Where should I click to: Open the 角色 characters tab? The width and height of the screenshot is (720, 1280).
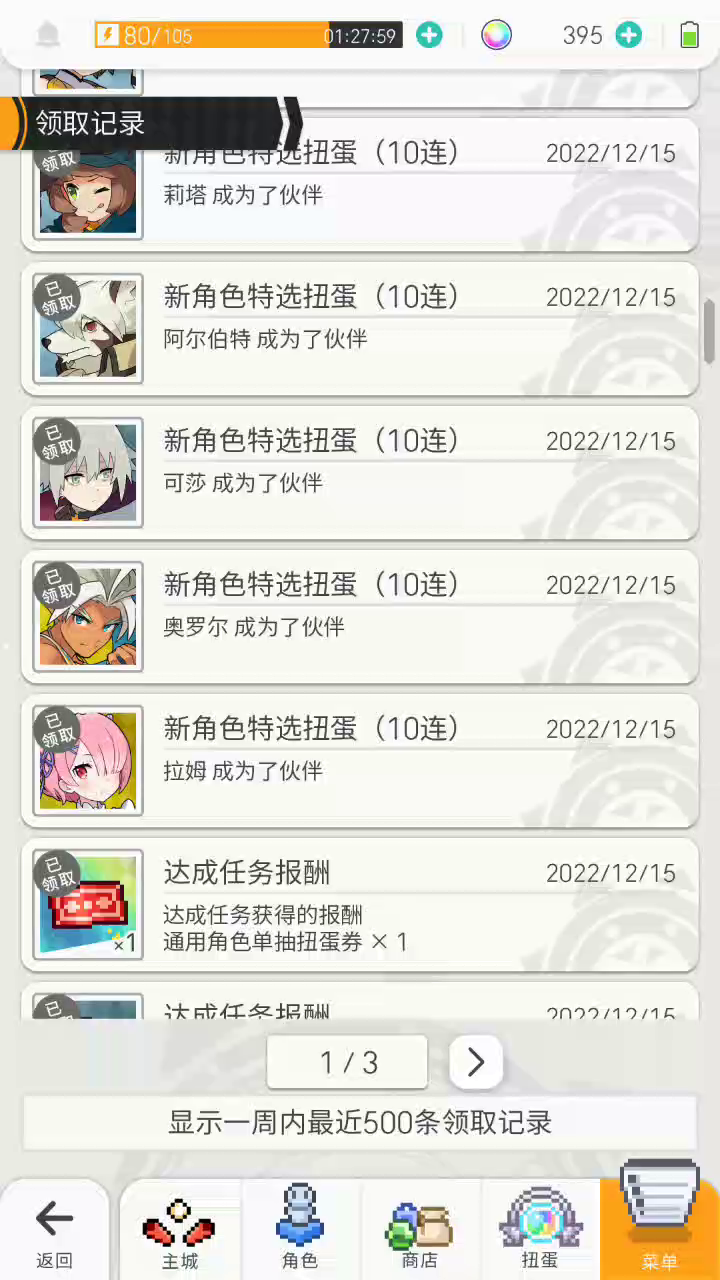[x=300, y=1231]
